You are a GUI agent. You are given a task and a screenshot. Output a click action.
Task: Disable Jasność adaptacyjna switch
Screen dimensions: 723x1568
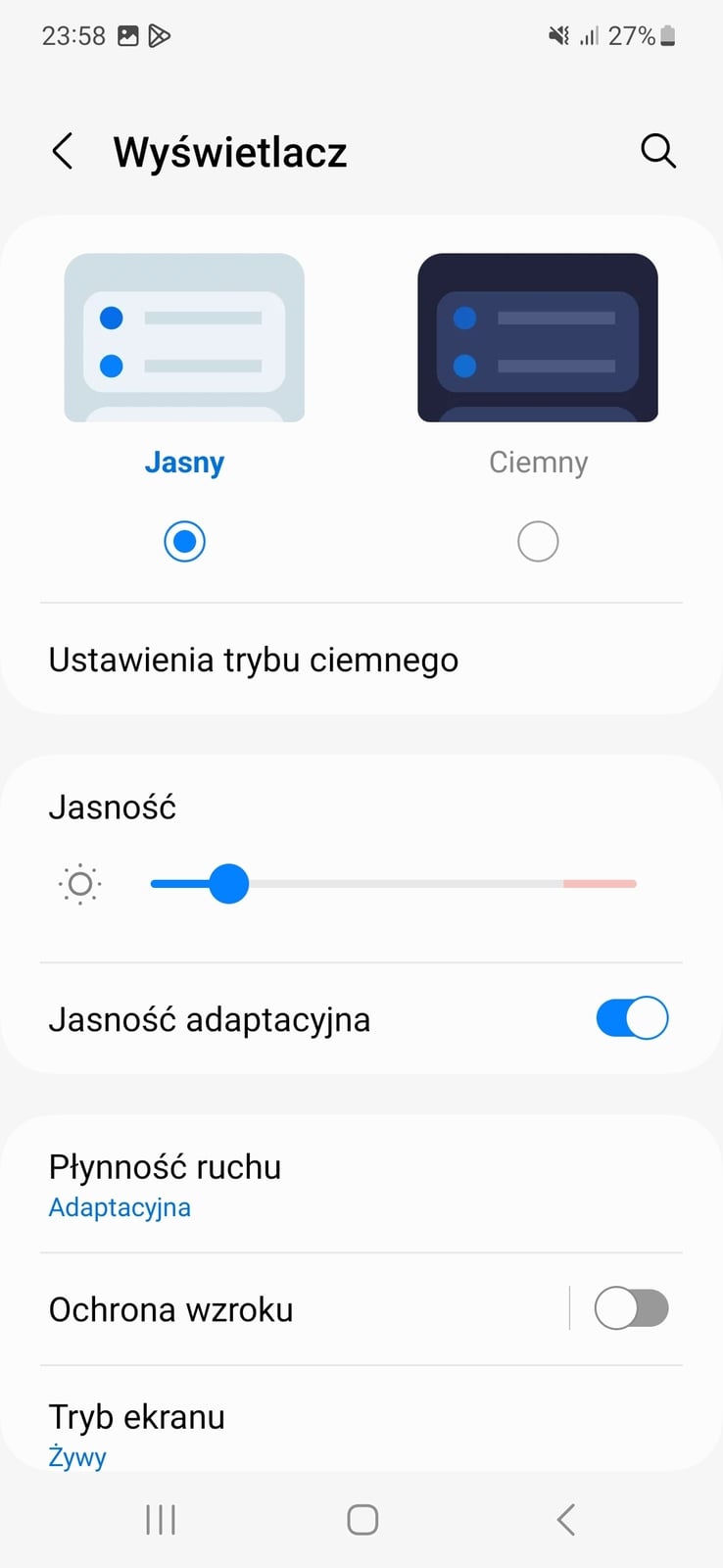[x=632, y=1018]
